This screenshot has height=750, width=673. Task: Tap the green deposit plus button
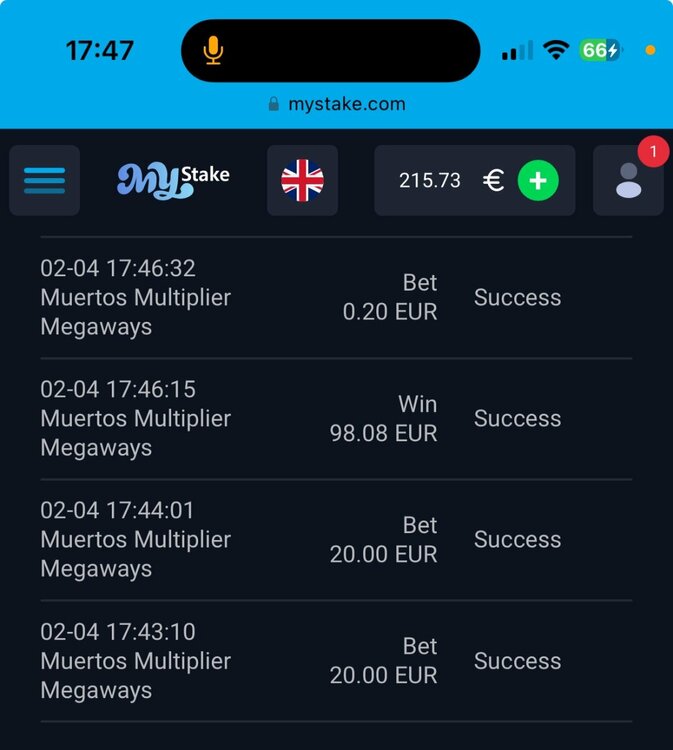pos(538,181)
